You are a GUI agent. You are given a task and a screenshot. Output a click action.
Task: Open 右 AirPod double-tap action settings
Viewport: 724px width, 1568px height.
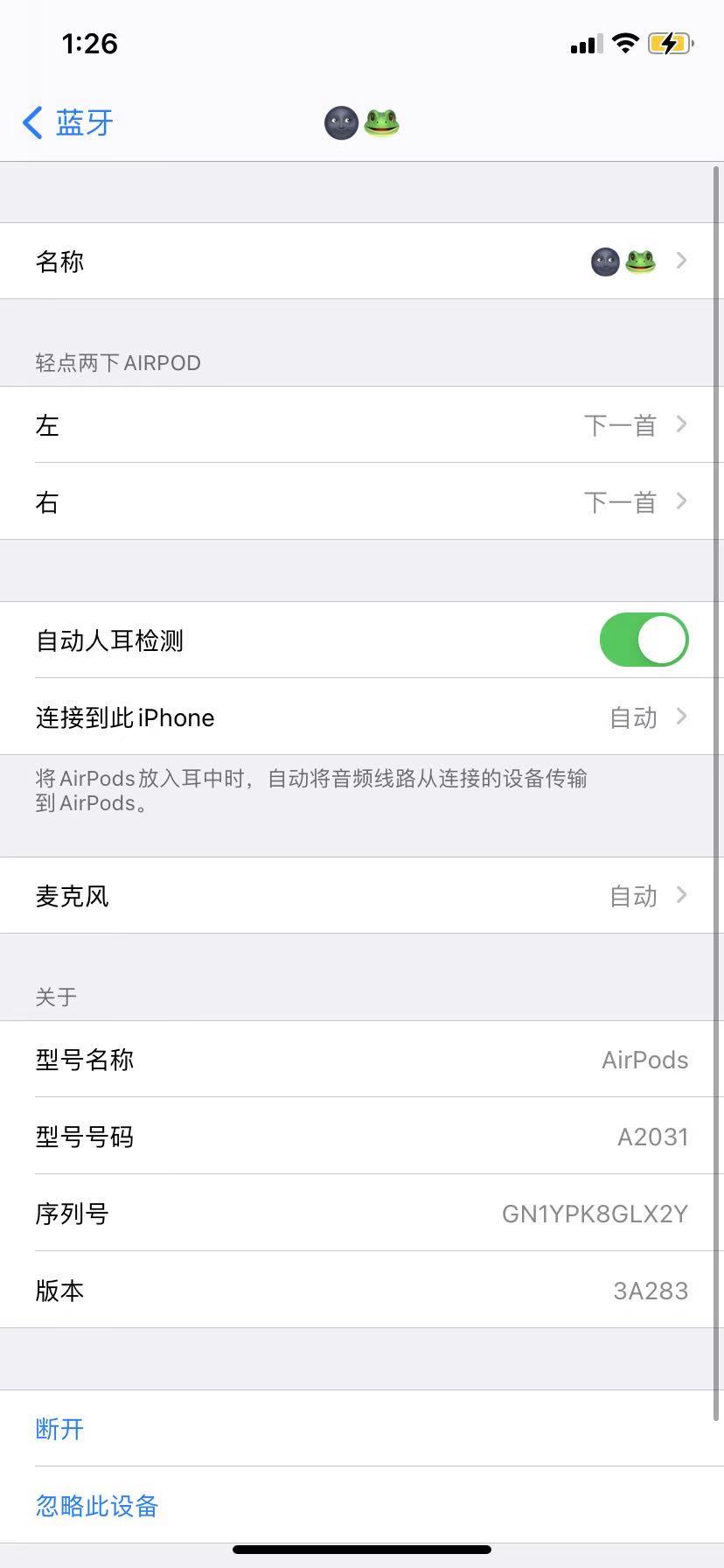coord(362,501)
